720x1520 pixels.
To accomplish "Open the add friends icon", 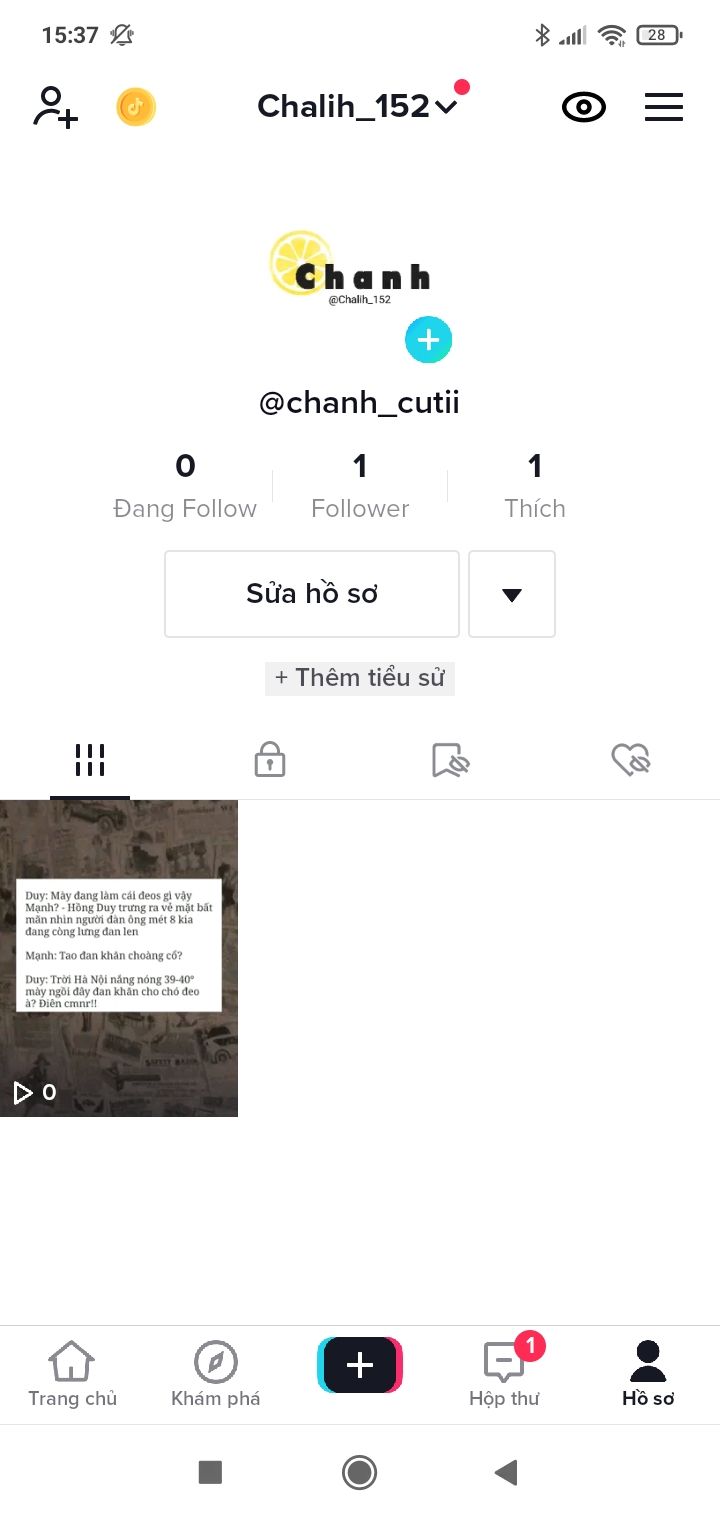I will (55, 107).
